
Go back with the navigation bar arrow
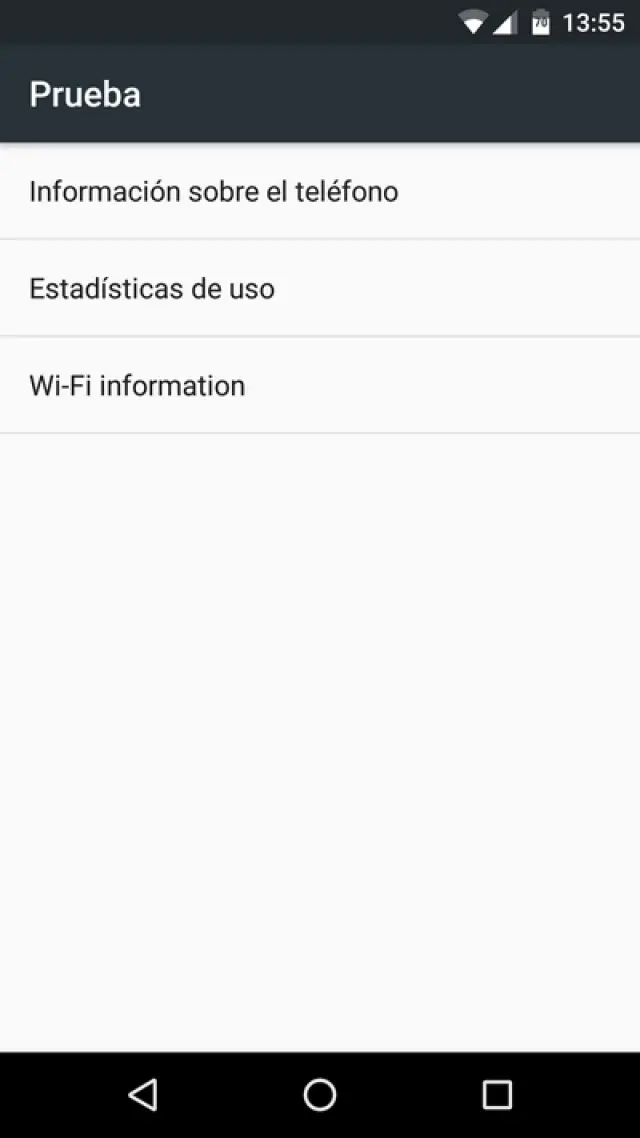click(143, 1094)
